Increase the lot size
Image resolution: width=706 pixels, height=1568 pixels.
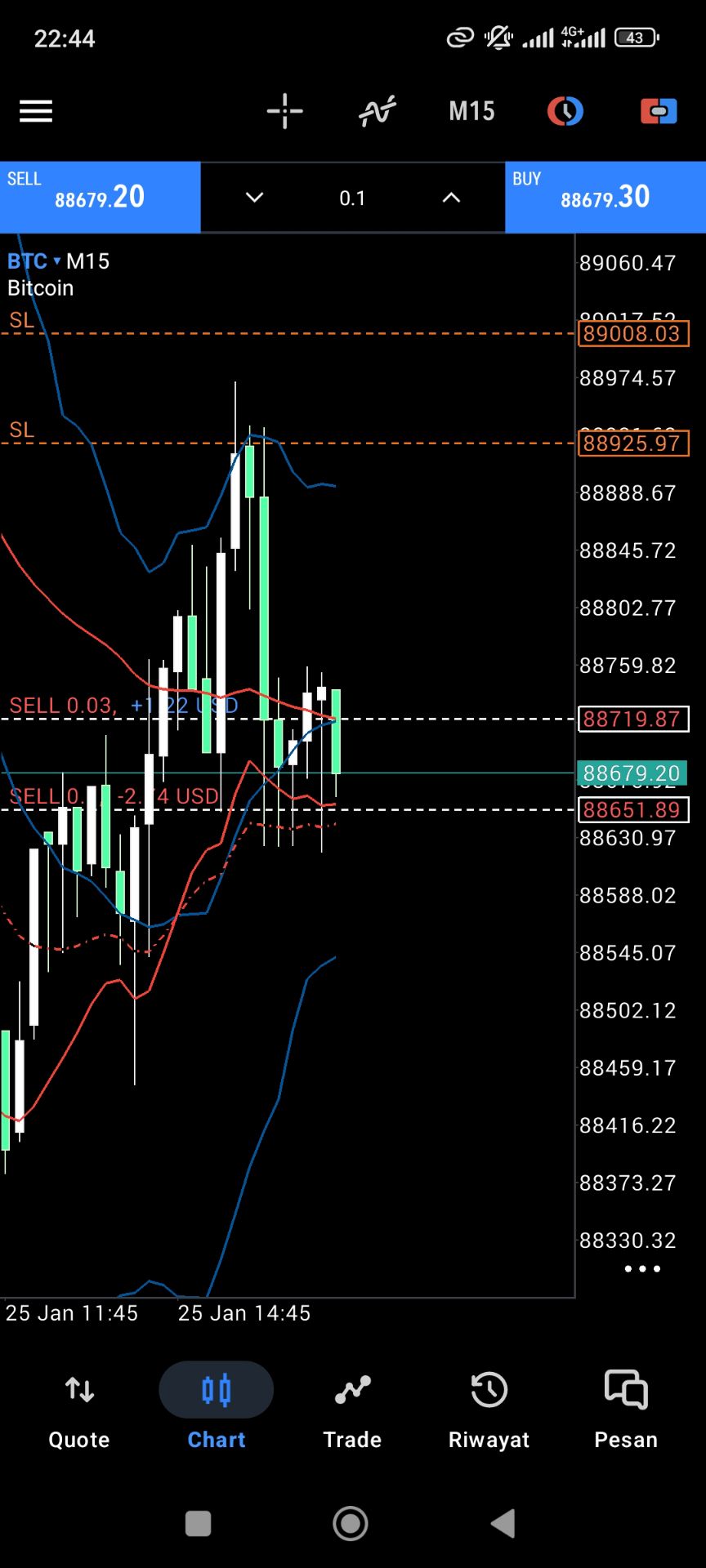pyautogui.click(x=451, y=198)
